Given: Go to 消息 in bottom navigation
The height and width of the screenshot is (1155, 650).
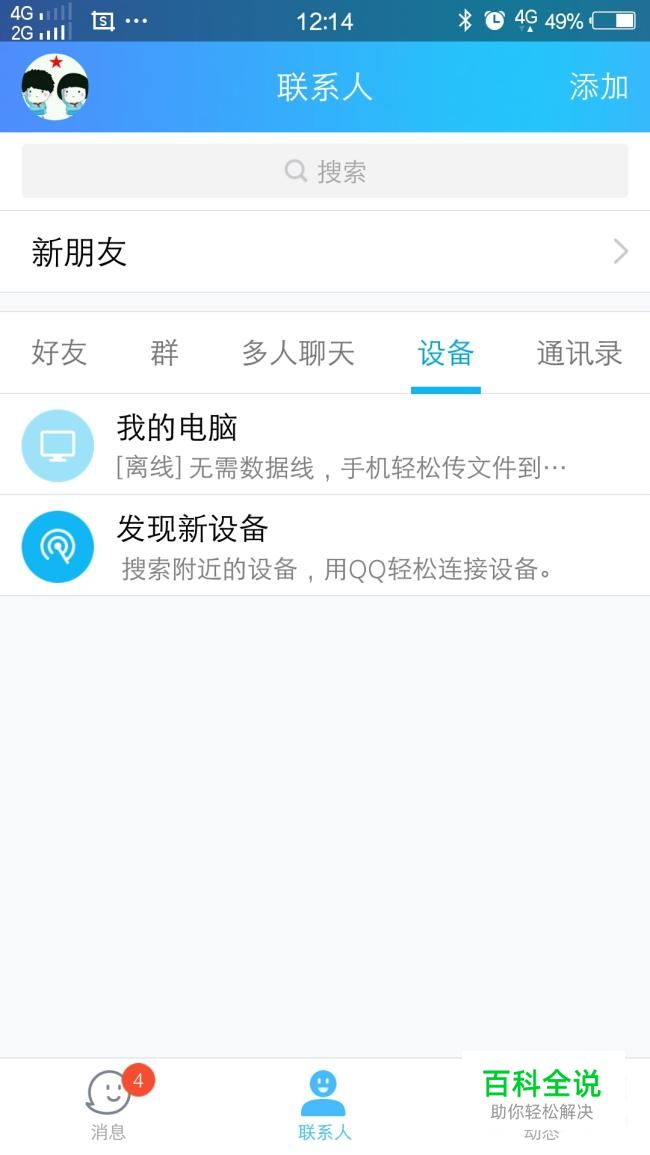Looking at the screenshot, I should [108, 1105].
